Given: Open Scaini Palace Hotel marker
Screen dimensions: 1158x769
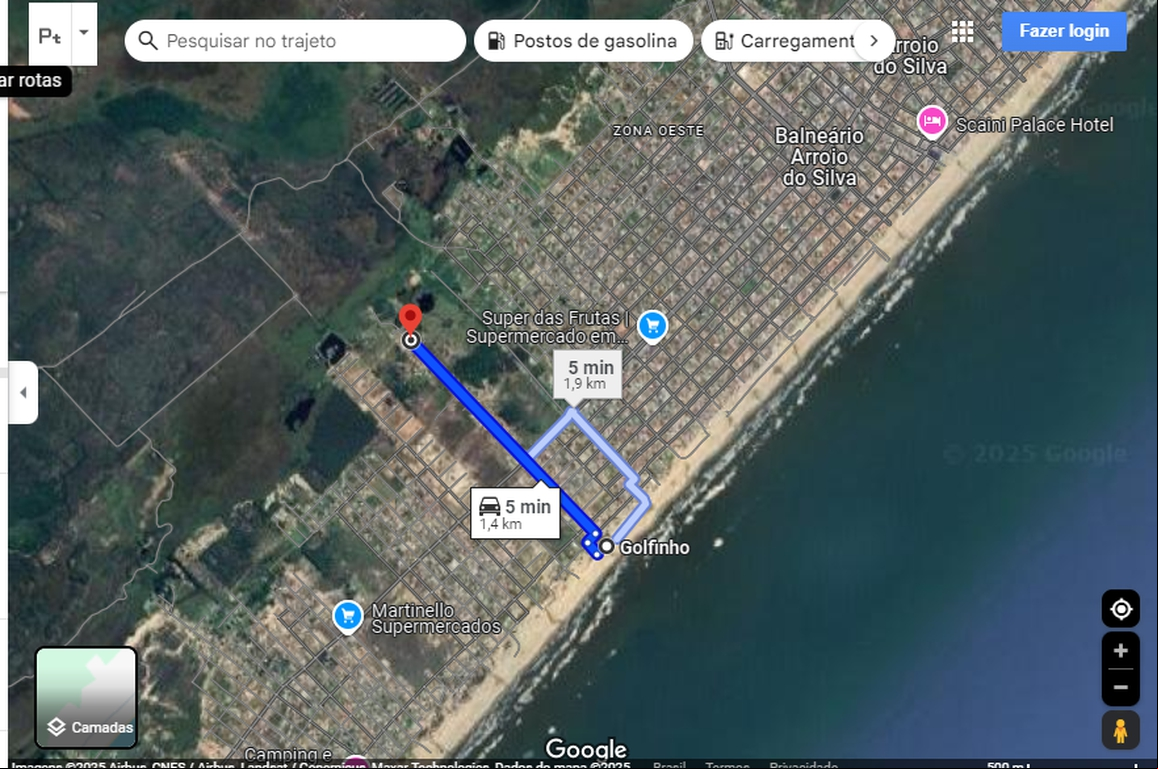Looking at the screenshot, I should [932, 122].
